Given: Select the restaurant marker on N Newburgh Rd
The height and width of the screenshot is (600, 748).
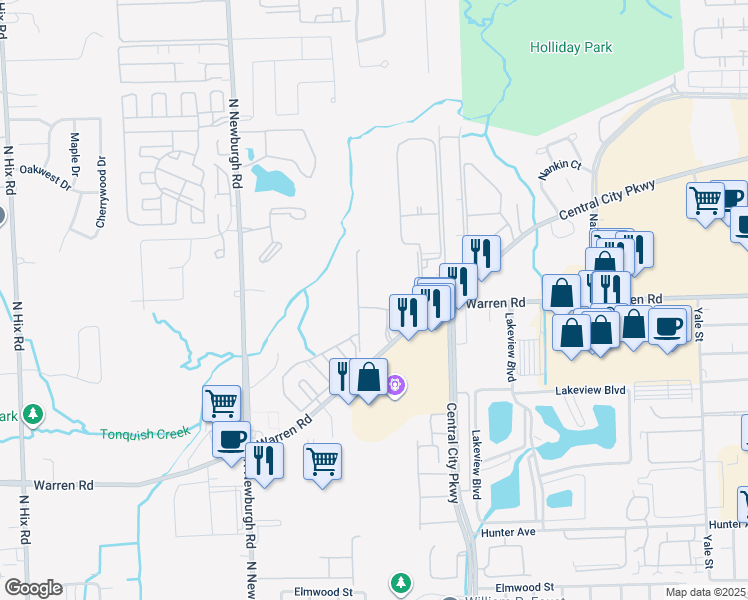Looking at the screenshot, I should 264,460.
